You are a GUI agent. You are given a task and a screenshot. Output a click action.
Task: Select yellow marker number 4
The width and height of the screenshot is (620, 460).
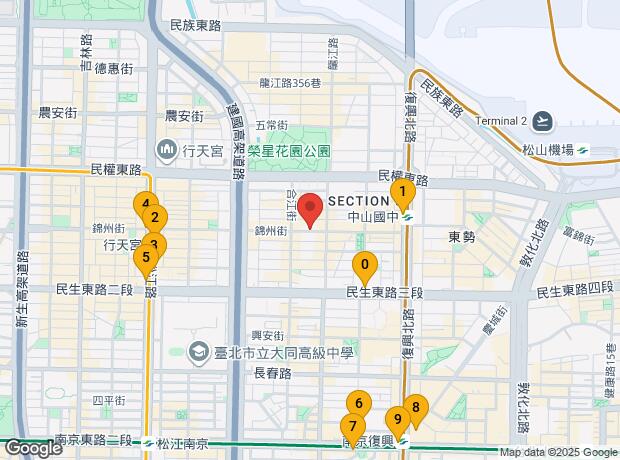[145, 203]
